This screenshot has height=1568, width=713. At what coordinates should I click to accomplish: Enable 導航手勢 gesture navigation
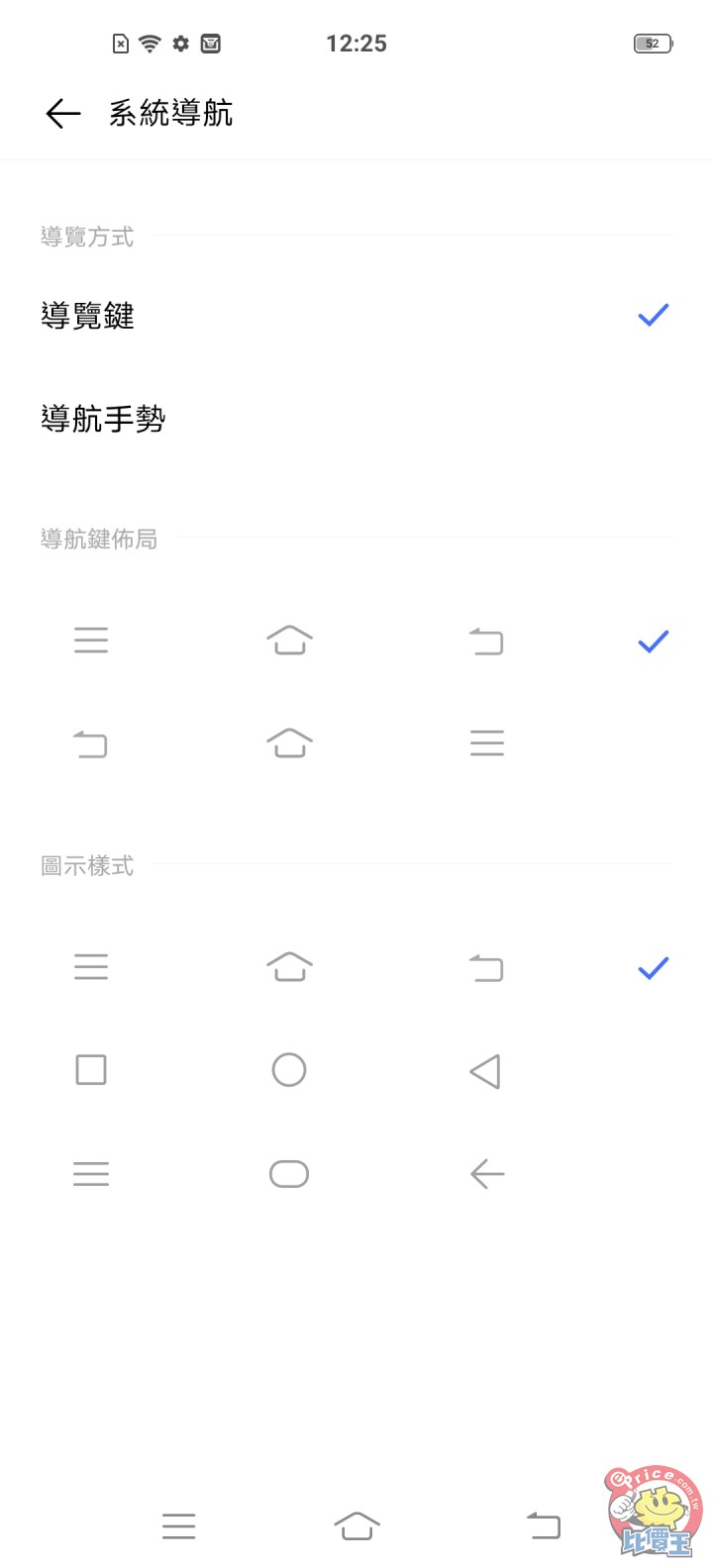104,419
